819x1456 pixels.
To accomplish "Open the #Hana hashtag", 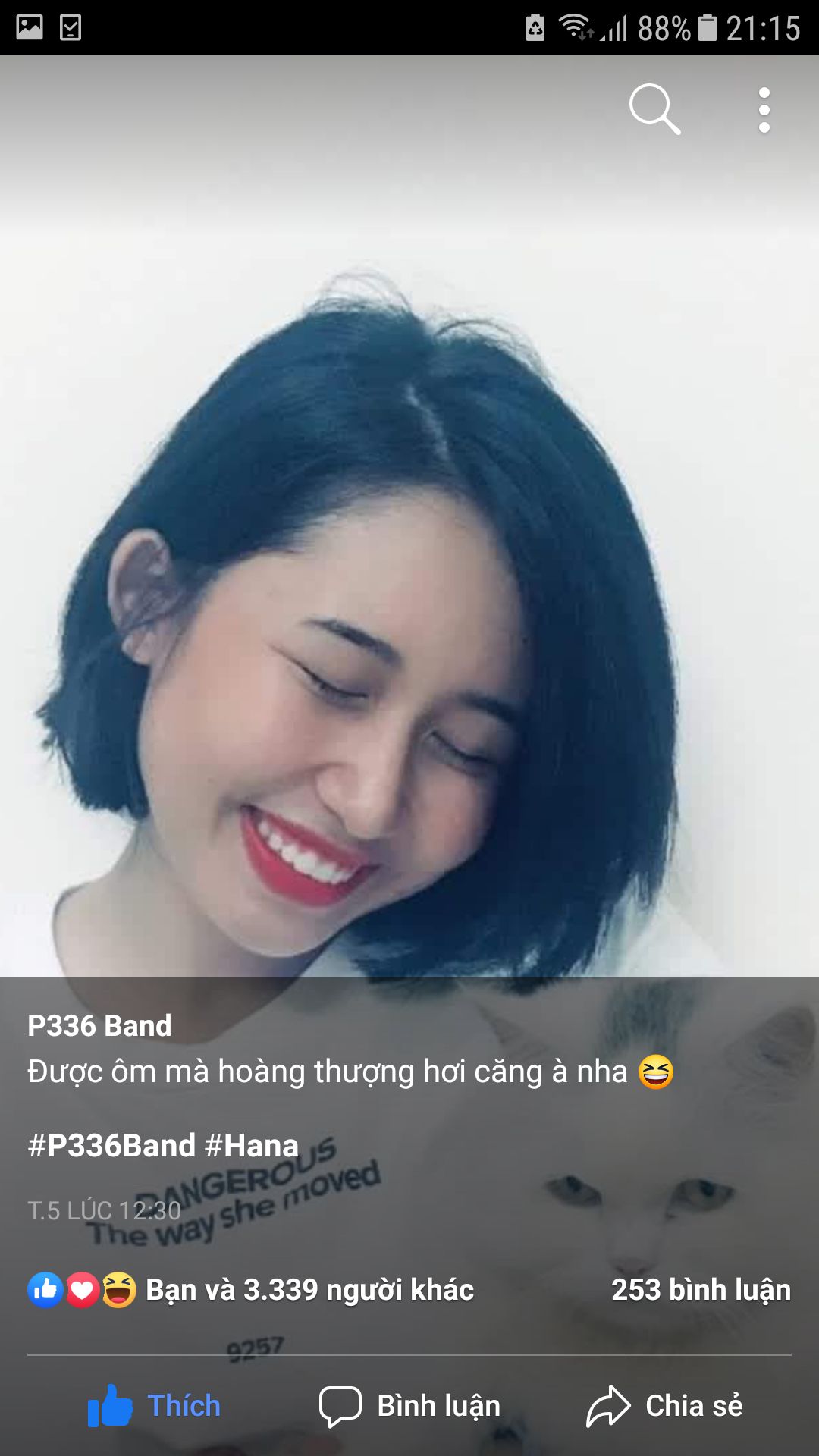I will [252, 1145].
